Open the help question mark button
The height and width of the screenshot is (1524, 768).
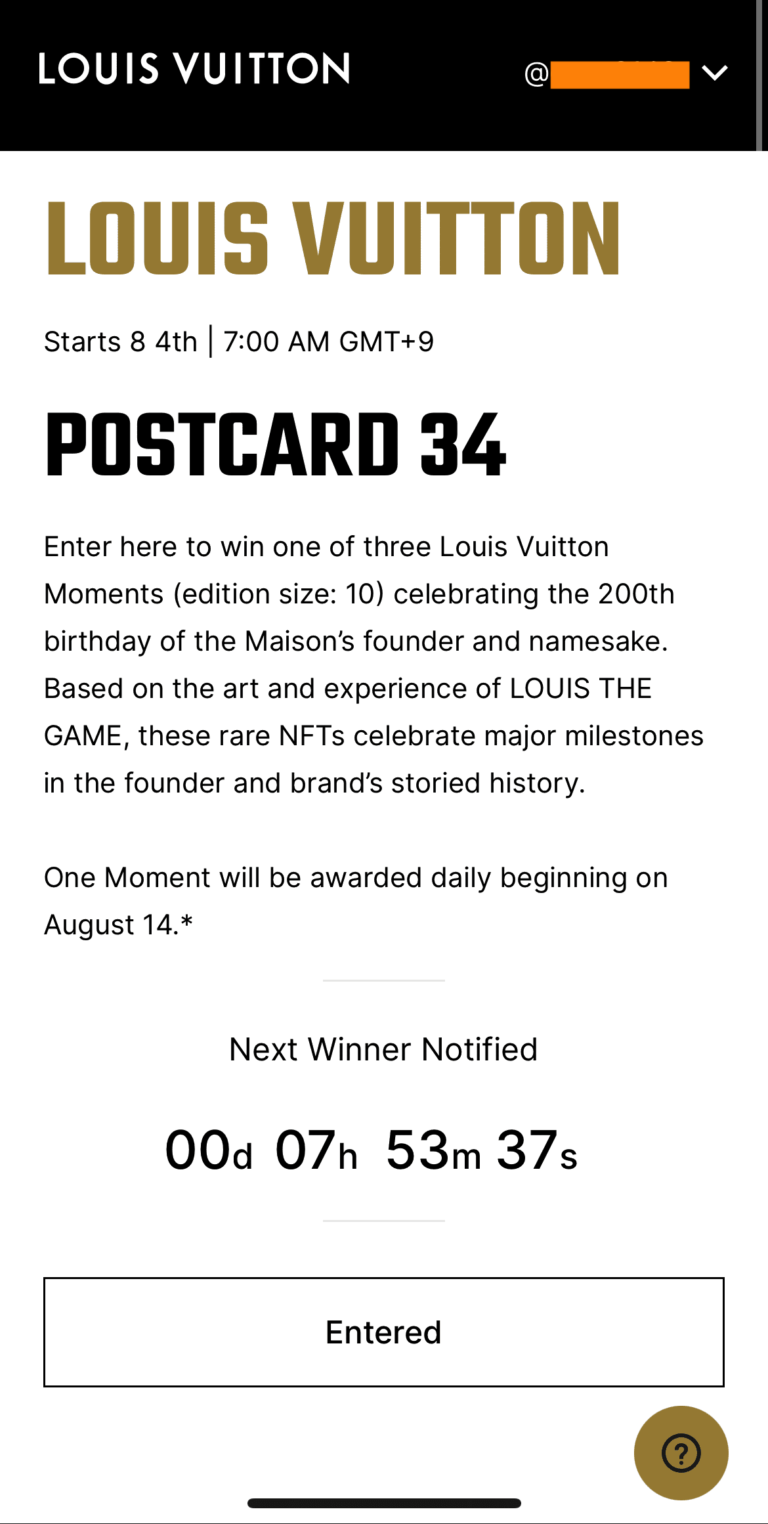click(681, 1452)
